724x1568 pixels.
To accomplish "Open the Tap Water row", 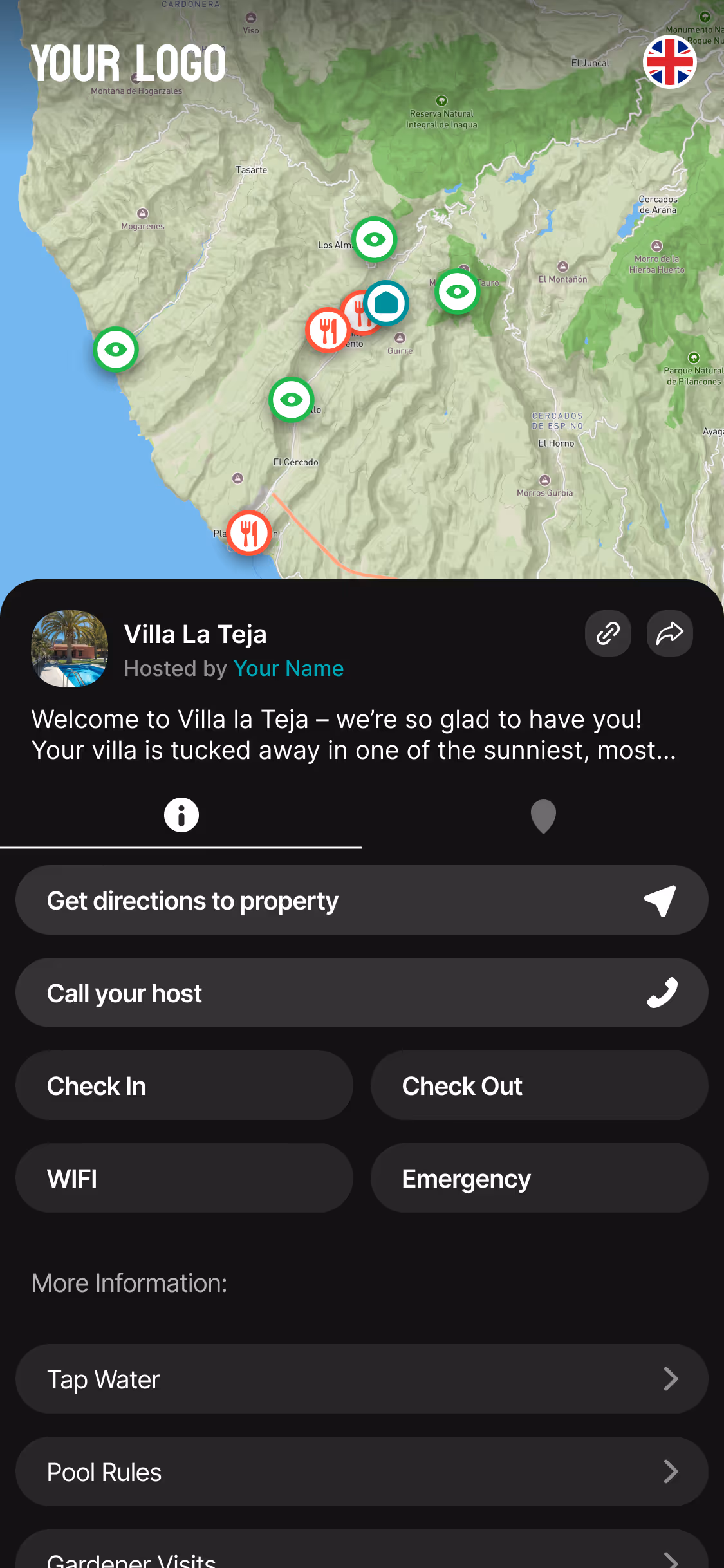I will point(362,1379).
